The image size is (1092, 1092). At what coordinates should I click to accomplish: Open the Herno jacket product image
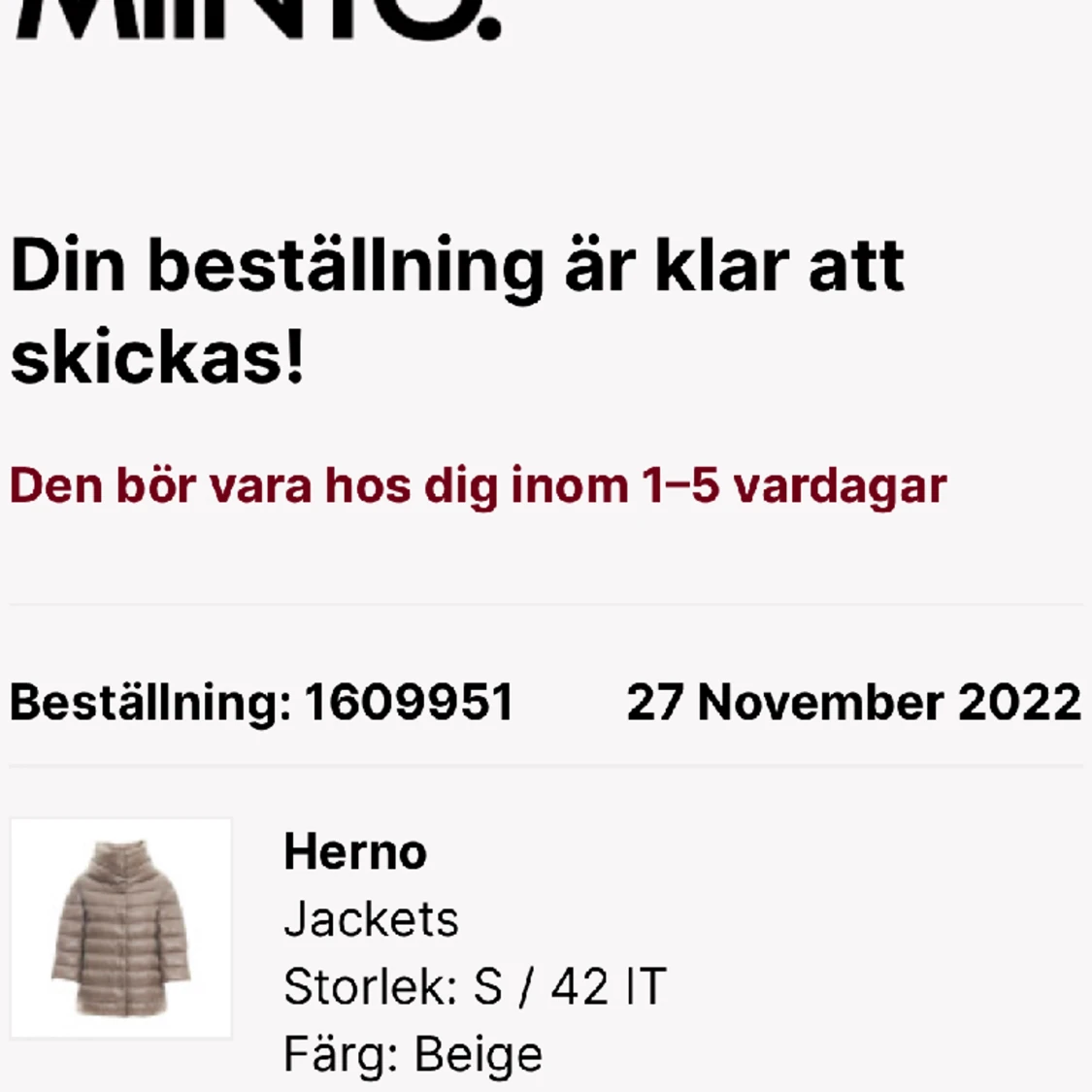click(x=121, y=928)
